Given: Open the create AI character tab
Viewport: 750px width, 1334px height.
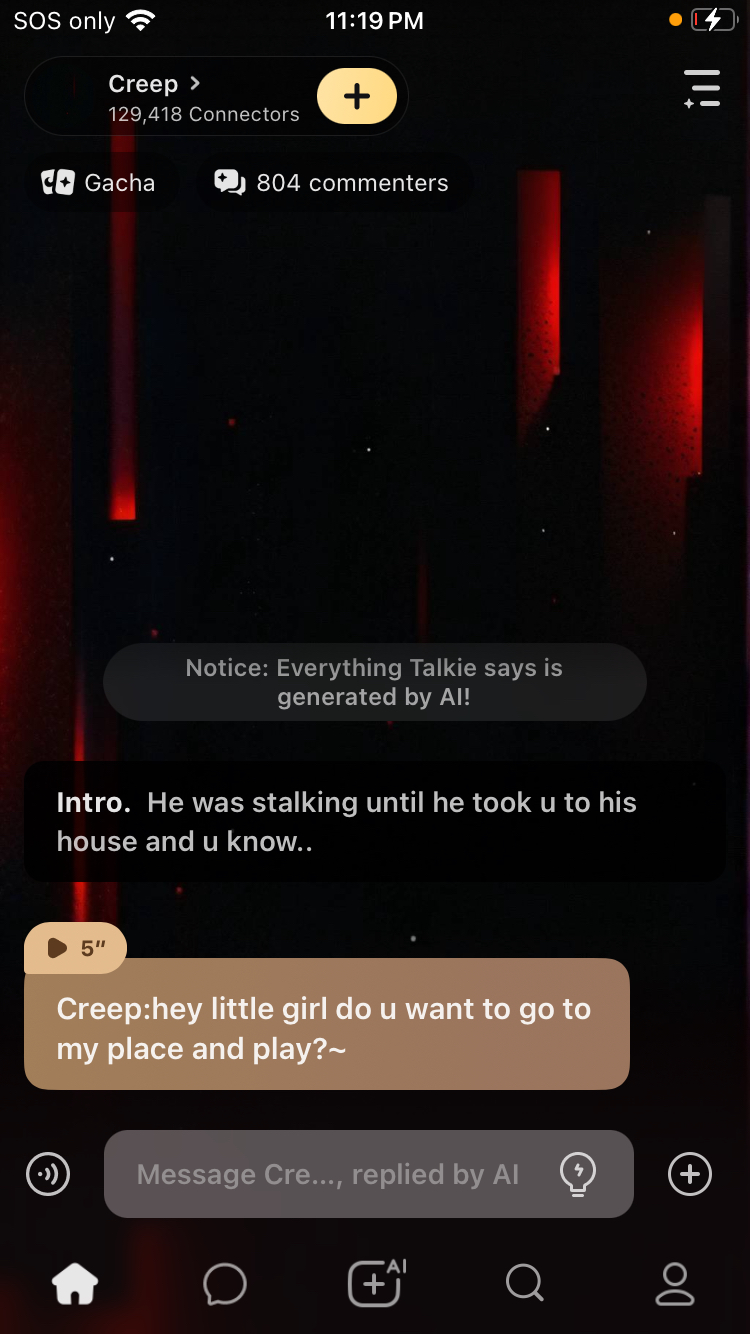Looking at the screenshot, I should 375,1284.
